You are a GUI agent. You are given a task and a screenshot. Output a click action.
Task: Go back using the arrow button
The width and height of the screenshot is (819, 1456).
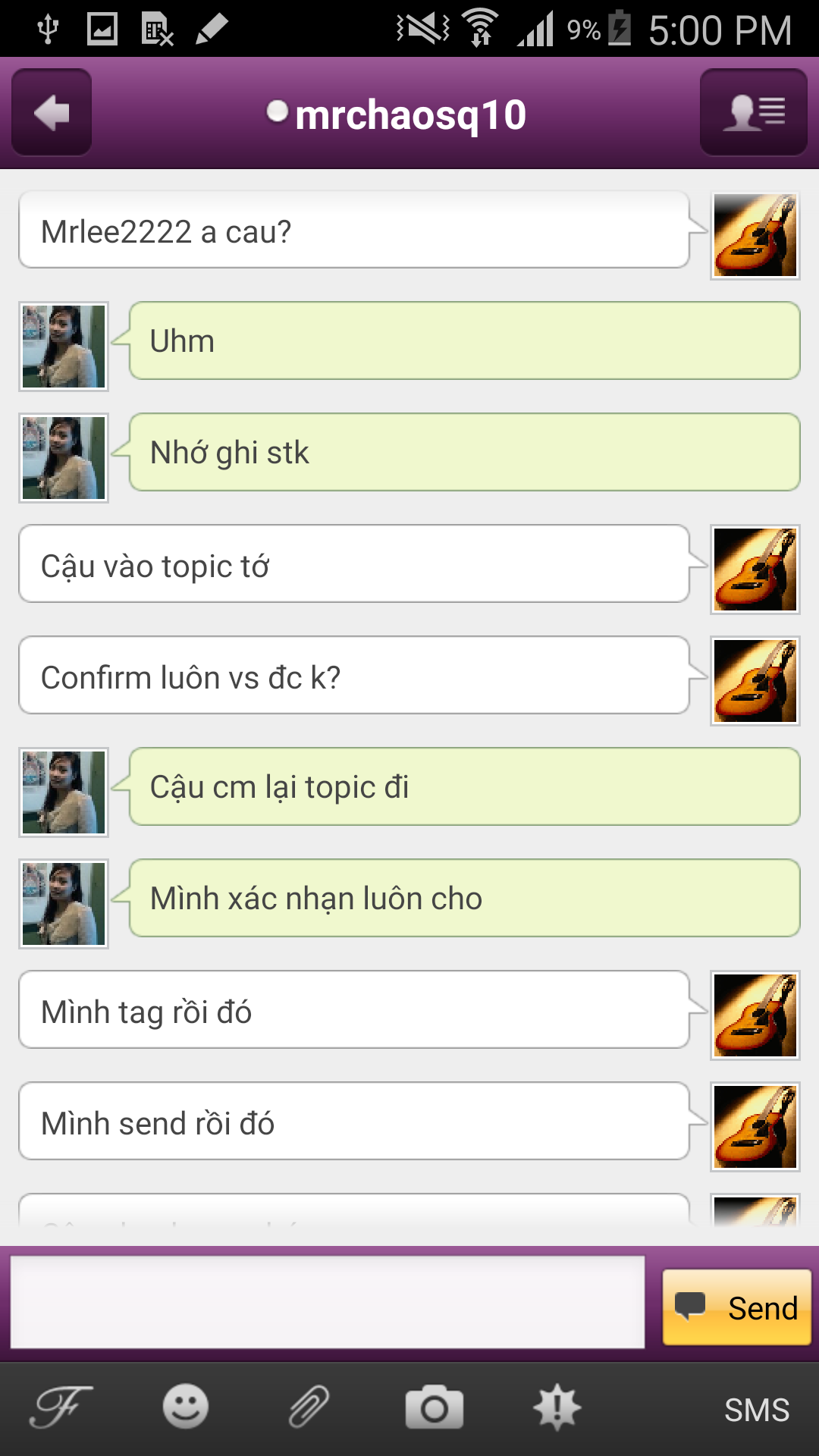[x=52, y=112]
